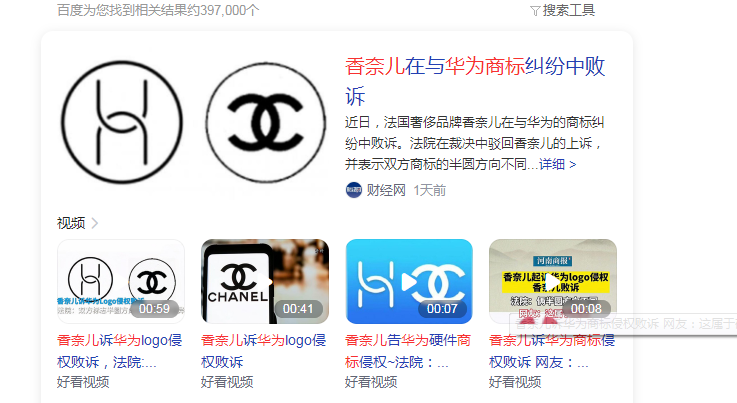
Task: Play the 00:59 video thumbnail
Action: pos(121,282)
